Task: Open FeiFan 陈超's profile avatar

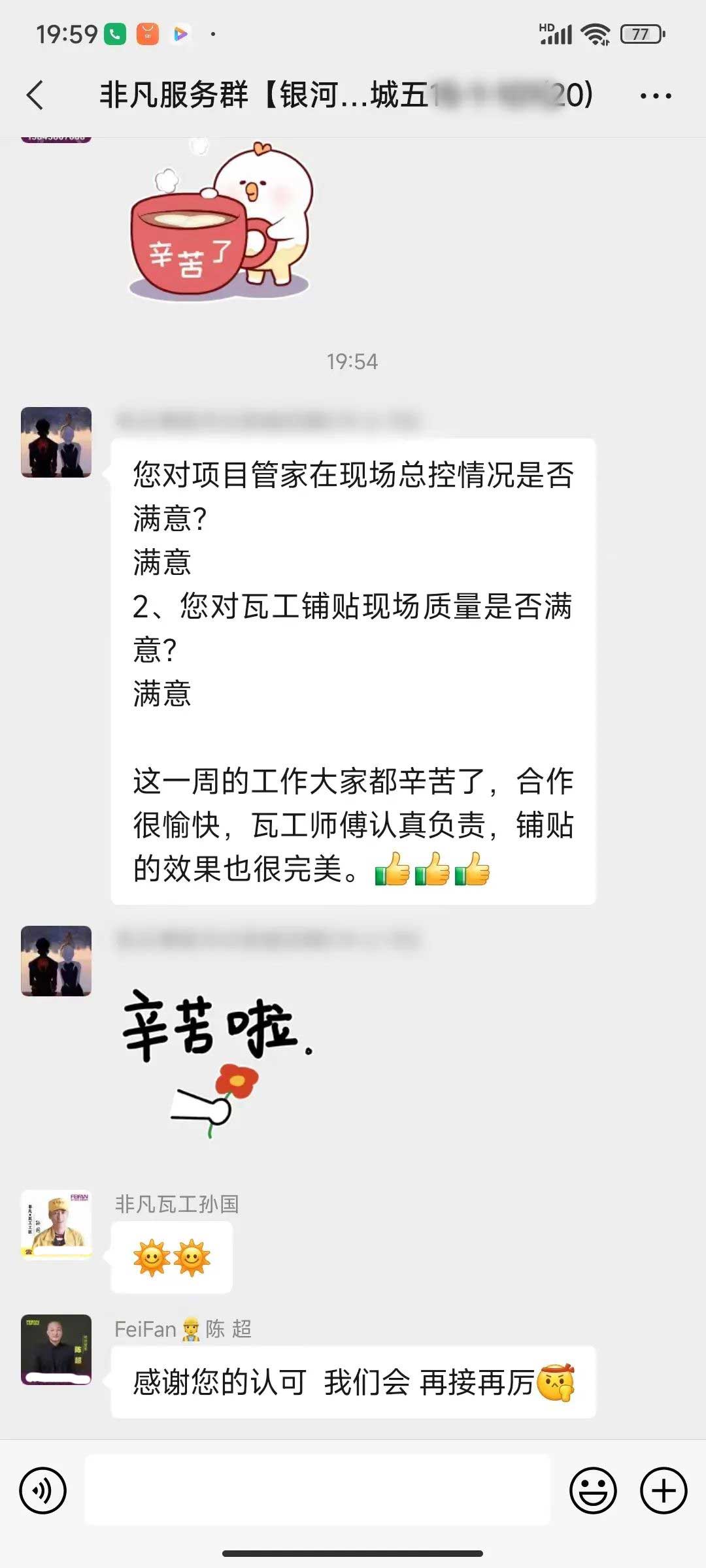Action: tap(56, 1349)
